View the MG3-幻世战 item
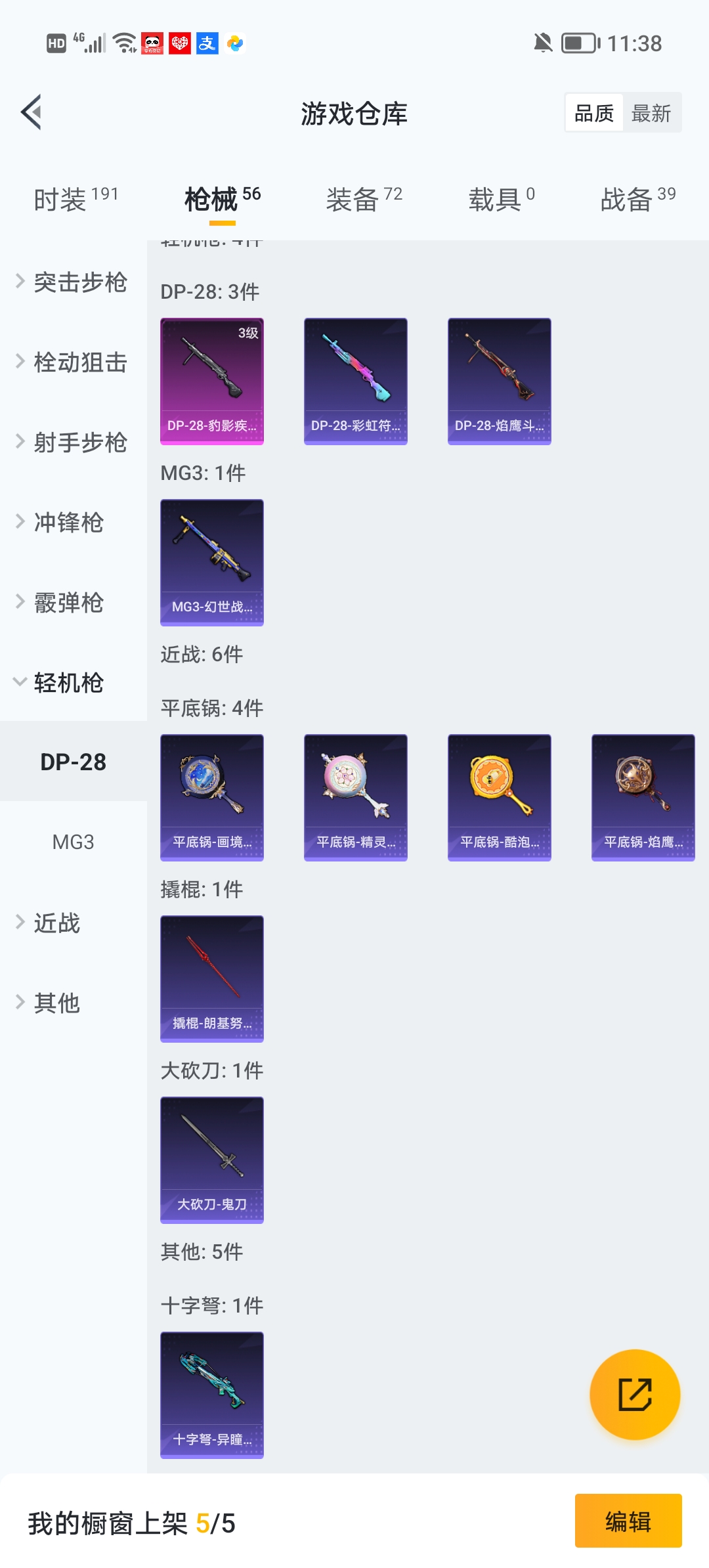The width and height of the screenshot is (709, 1568). [212, 563]
